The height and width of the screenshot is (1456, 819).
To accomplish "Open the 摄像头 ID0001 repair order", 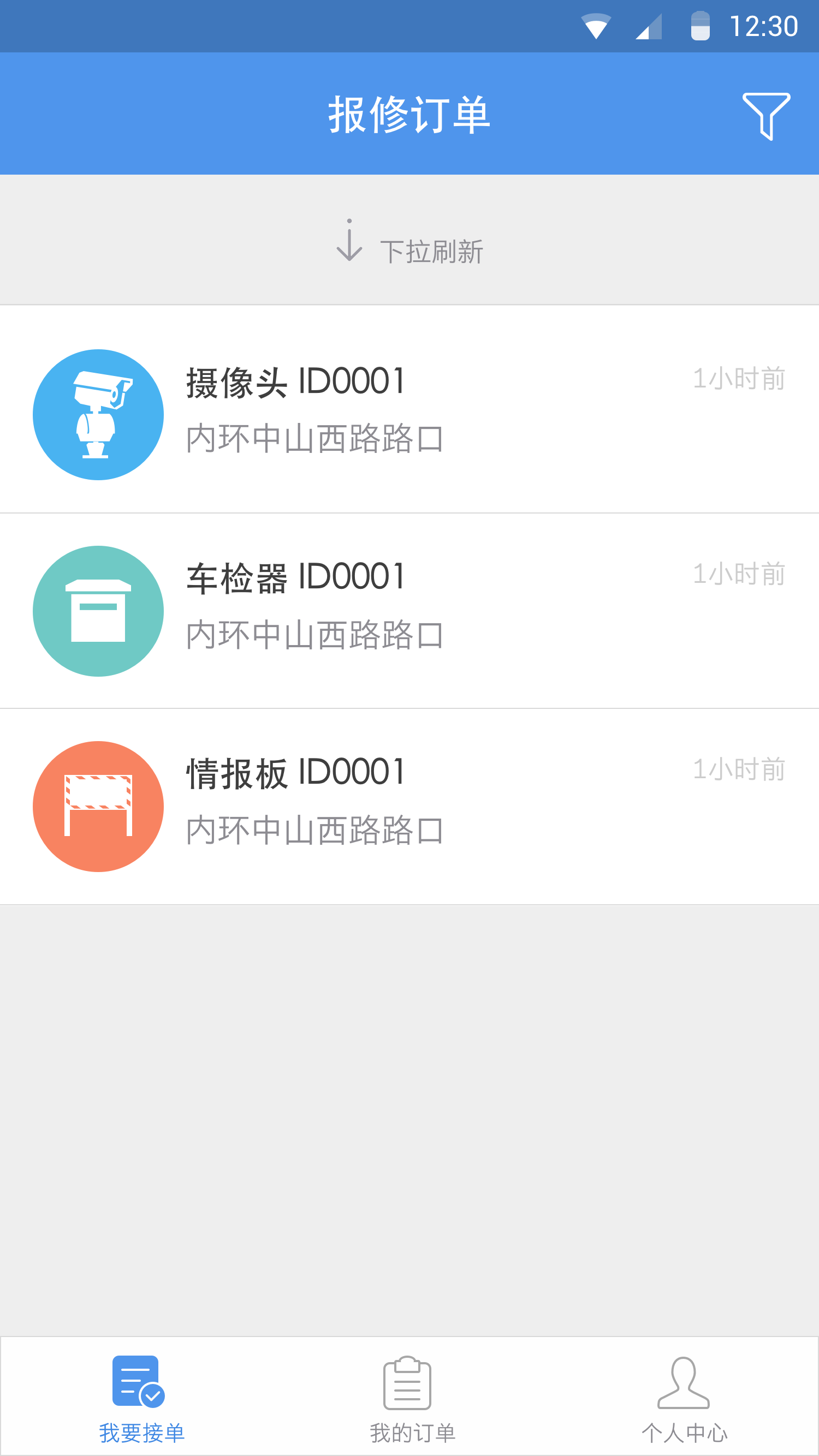I will (410, 409).
